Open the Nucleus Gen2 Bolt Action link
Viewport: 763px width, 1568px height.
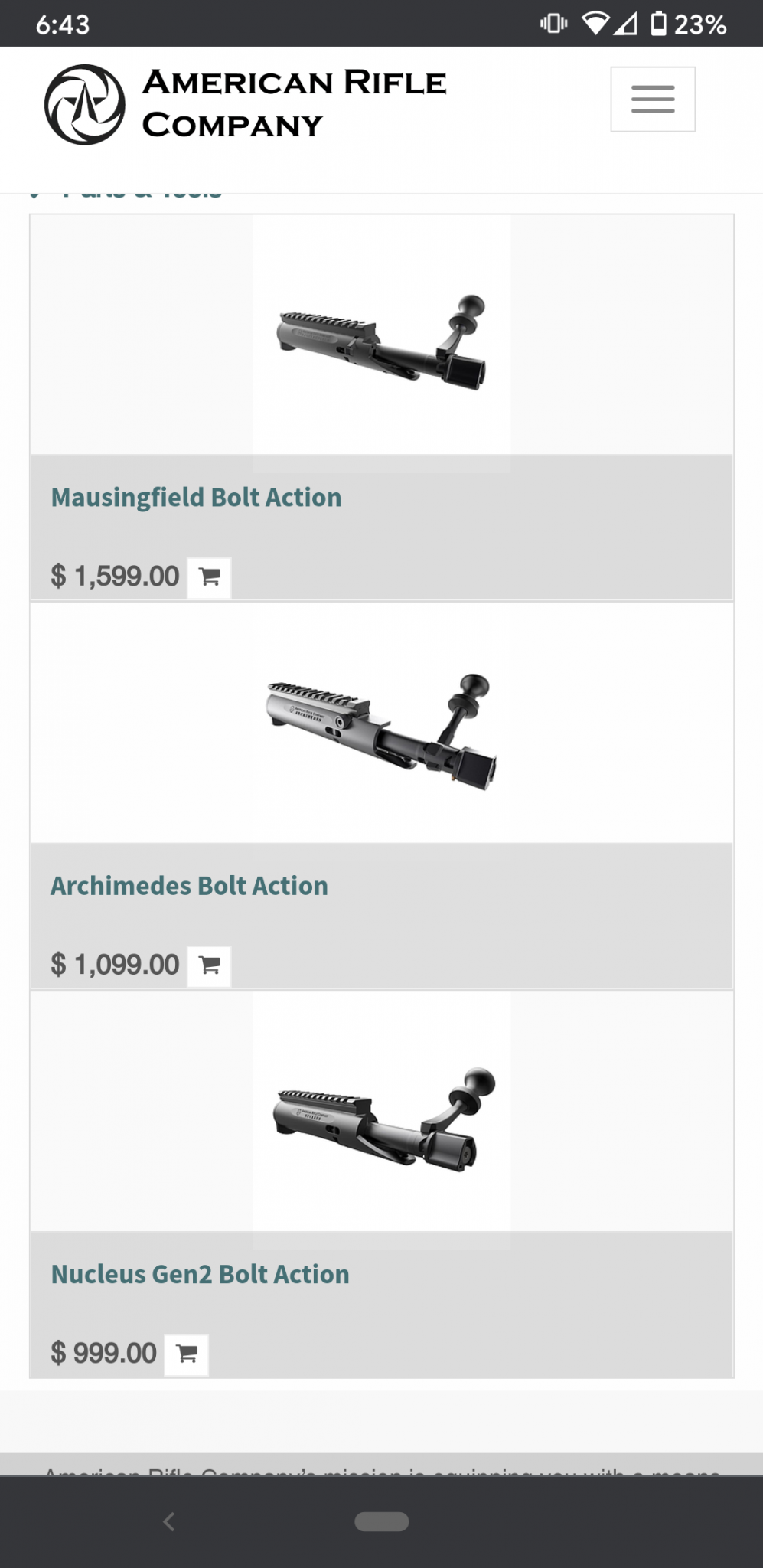pyautogui.click(x=200, y=1274)
